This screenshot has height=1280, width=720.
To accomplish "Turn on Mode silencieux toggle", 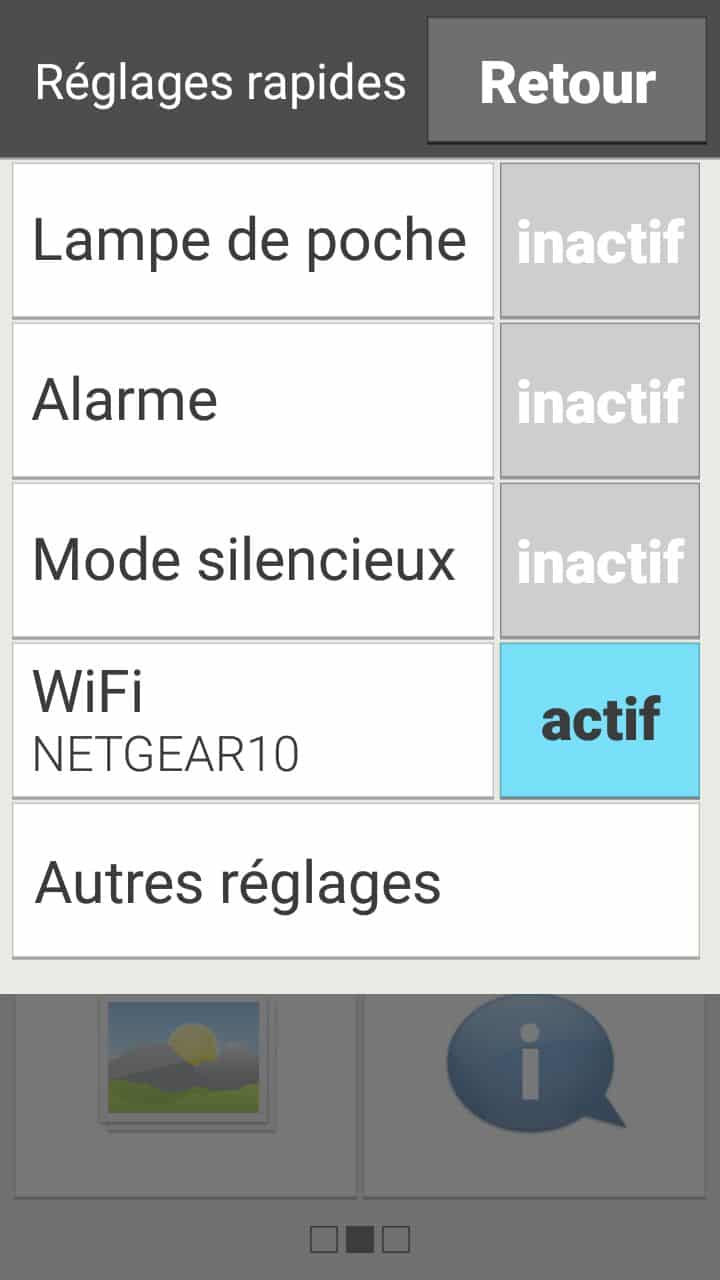I will (x=600, y=560).
